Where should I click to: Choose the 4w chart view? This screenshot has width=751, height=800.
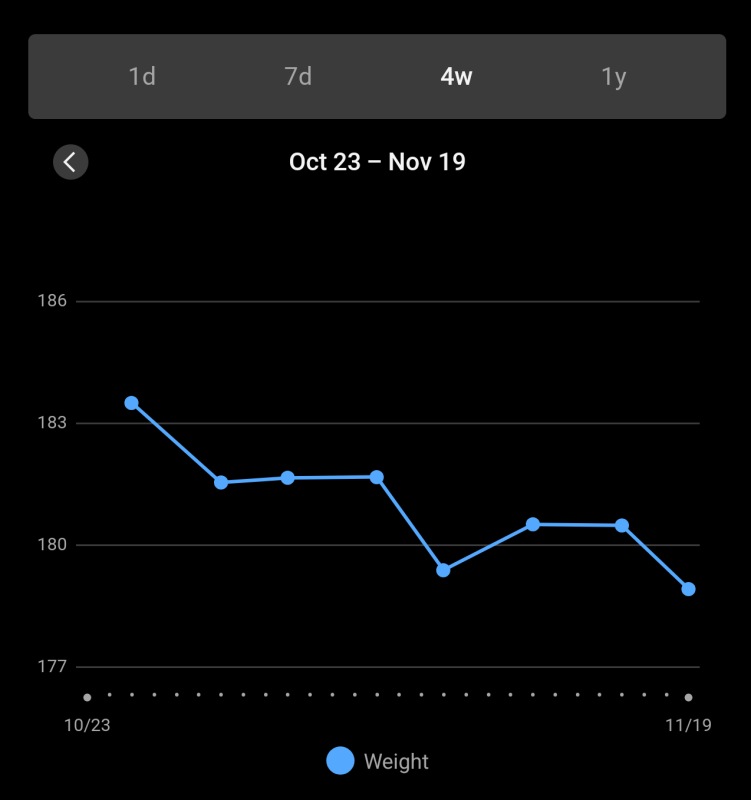coord(456,77)
